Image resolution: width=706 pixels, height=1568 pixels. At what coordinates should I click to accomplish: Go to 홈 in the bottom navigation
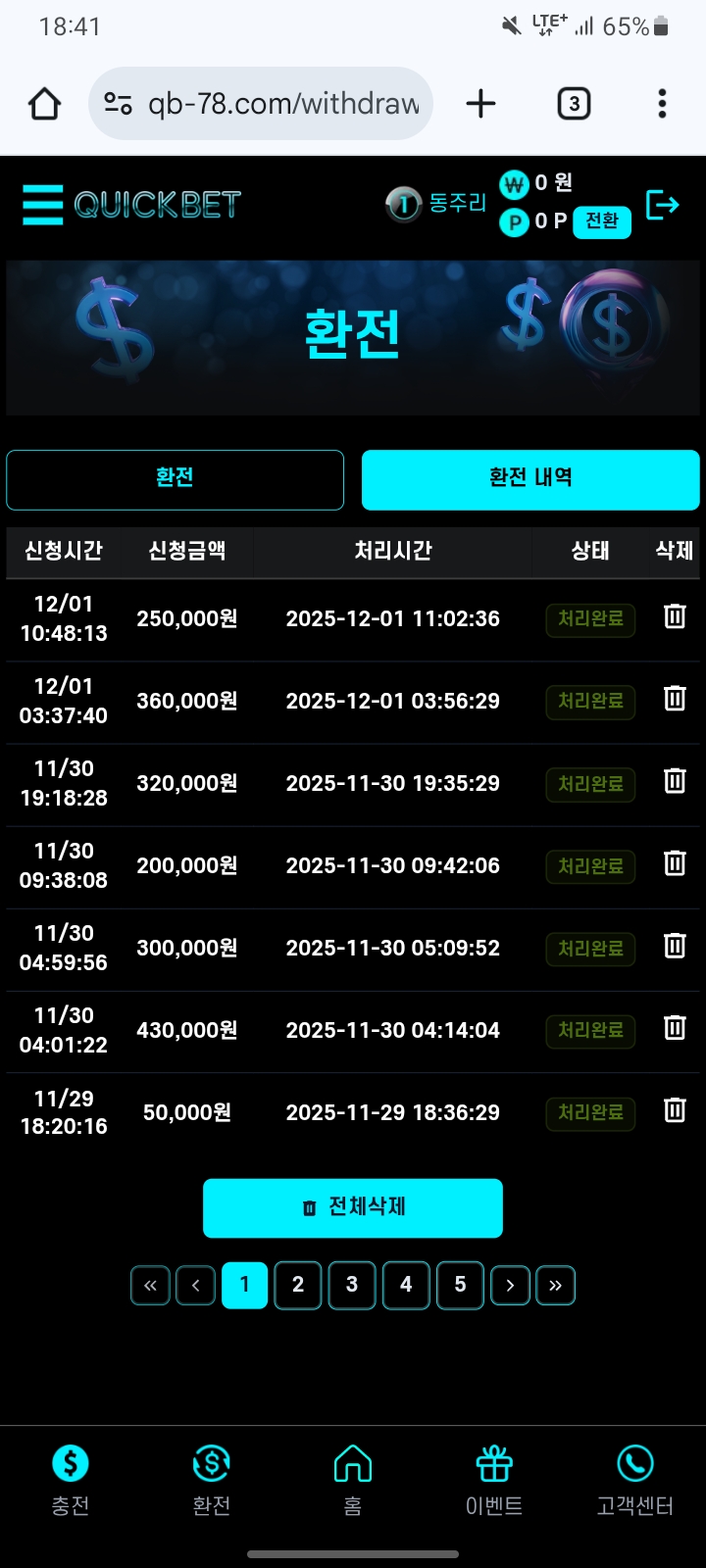coord(353,1481)
